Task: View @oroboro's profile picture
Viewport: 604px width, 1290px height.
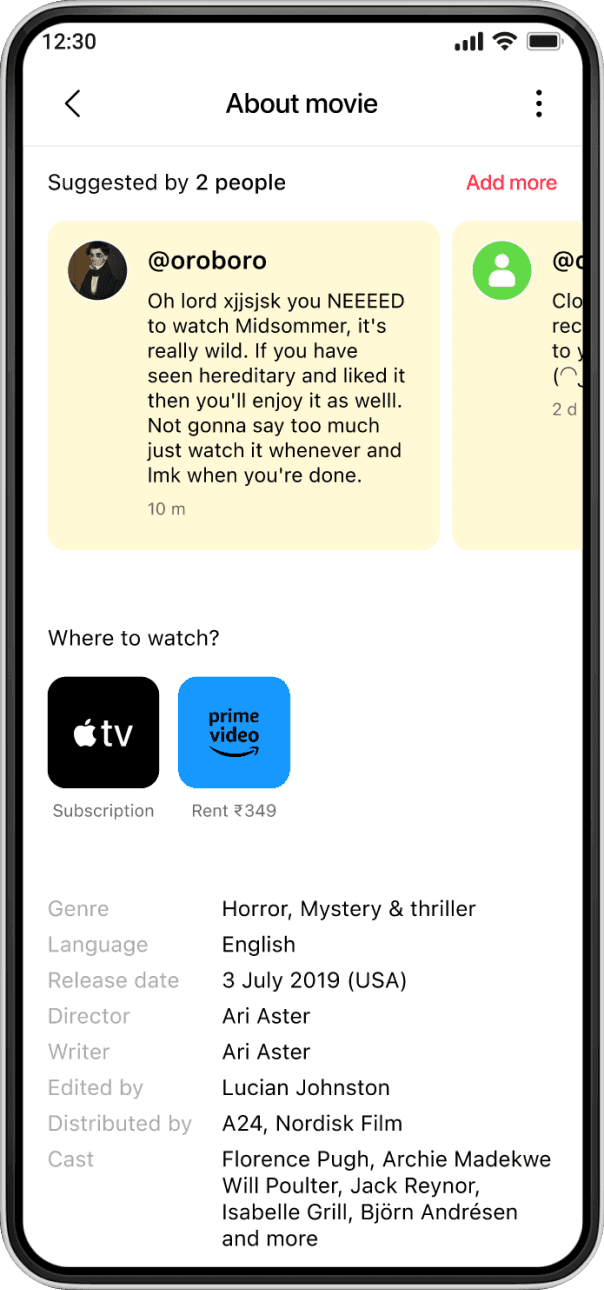Action: click(x=97, y=270)
